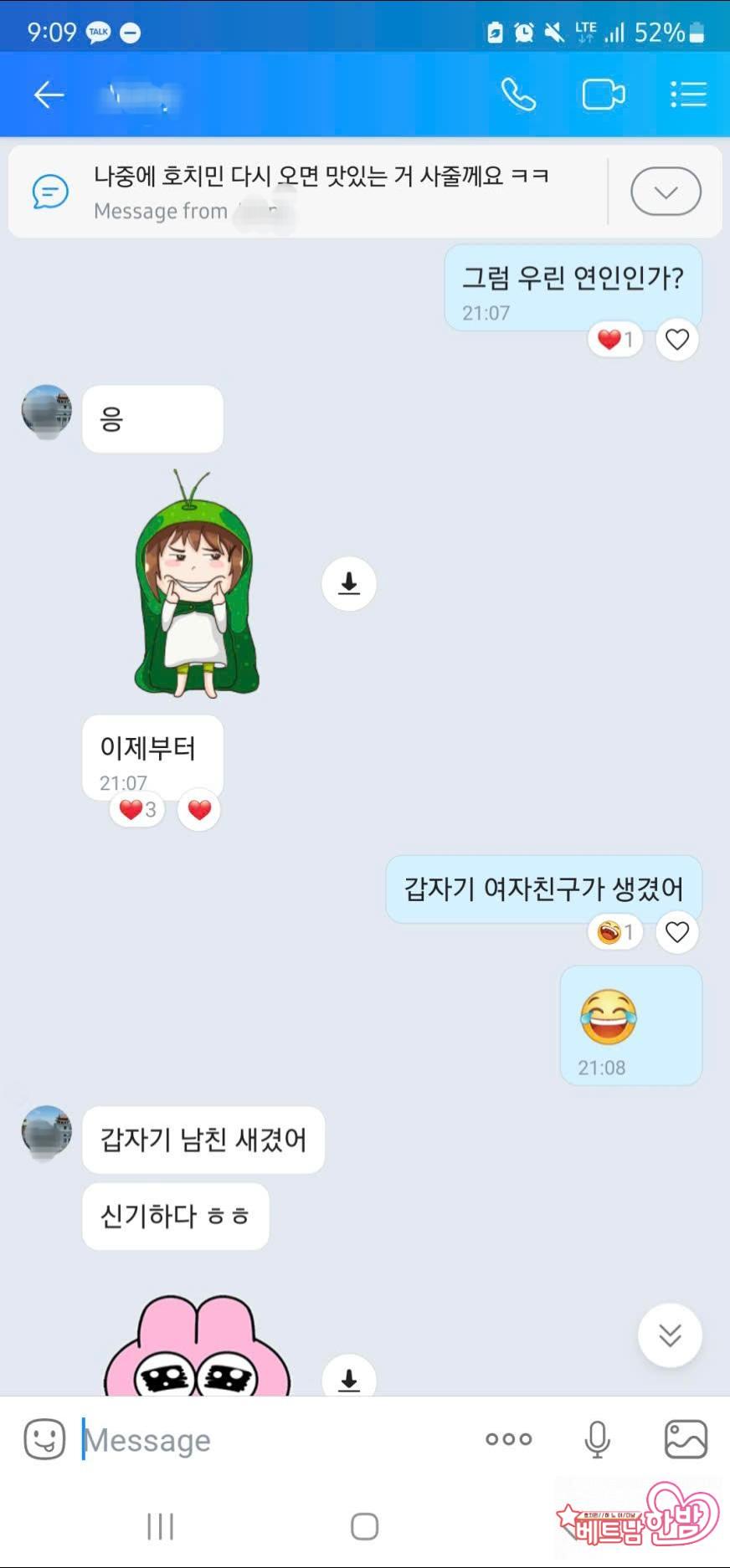Expand the pinned message banner
This screenshot has height=1568, width=730.
click(x=666, y=192)
